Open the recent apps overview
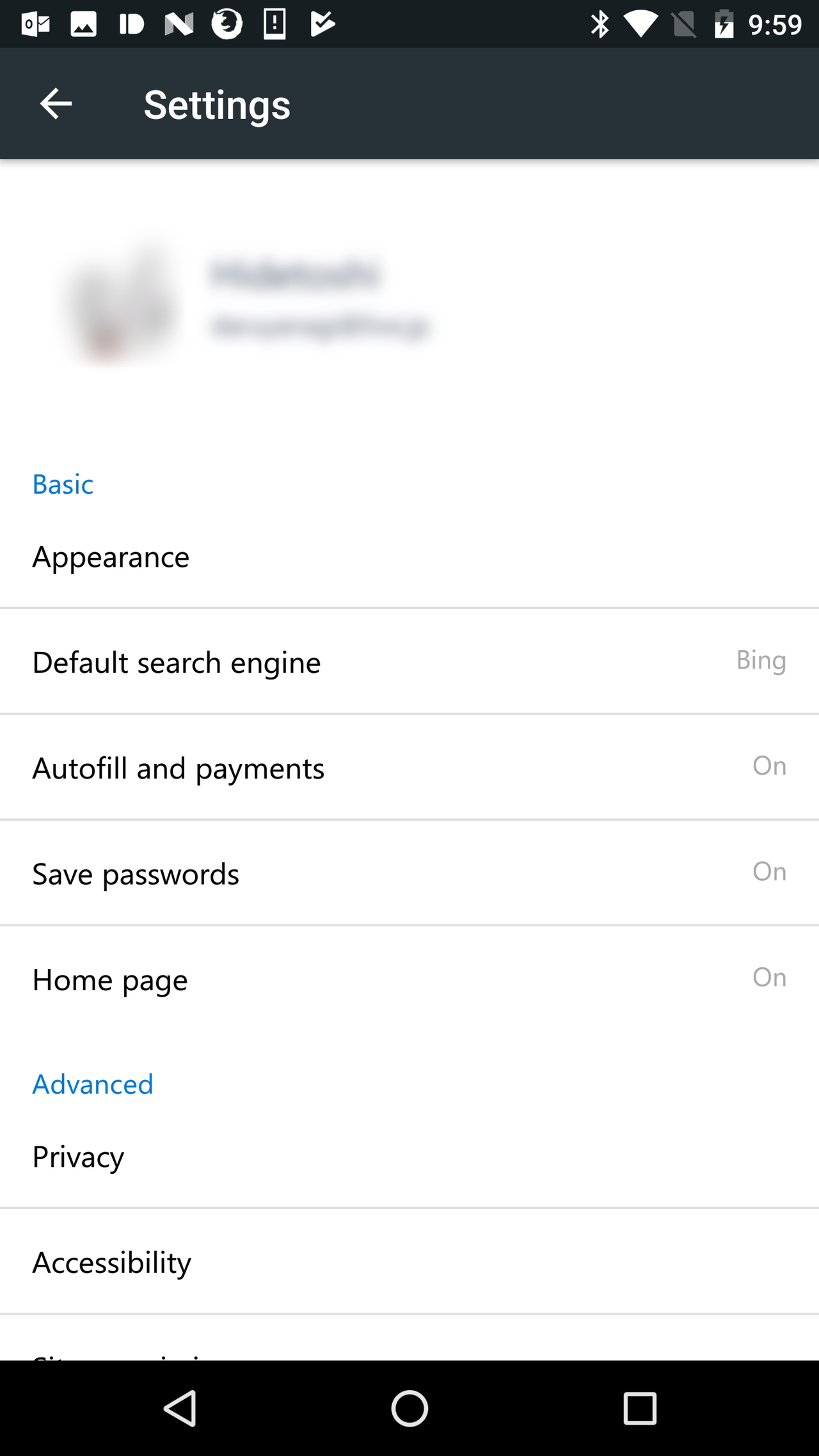819x1456 pixels. point(640,1408)
